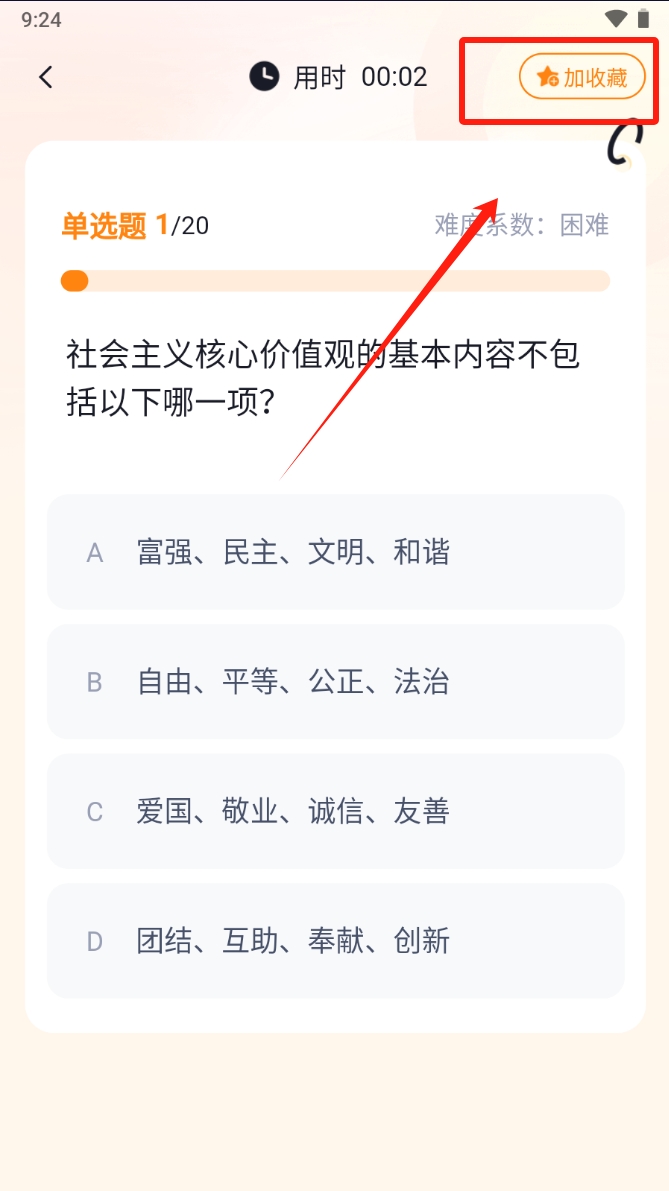Mark answer D 团结、互助、奉献、创新

coord(336,942)
